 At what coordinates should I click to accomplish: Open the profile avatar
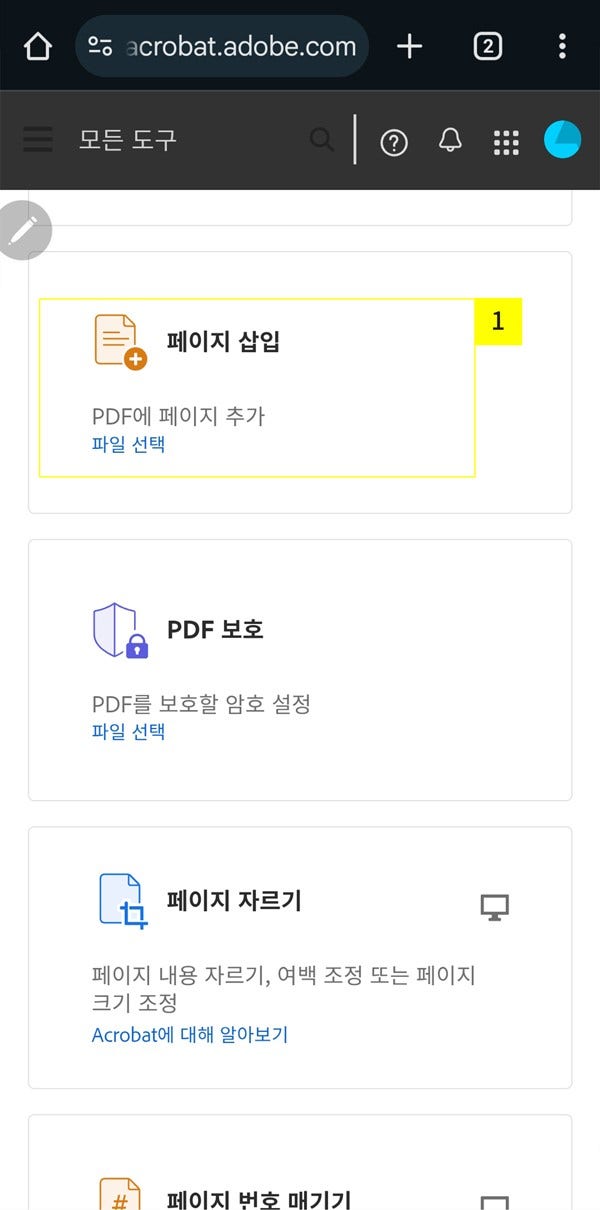coord(562,140)
